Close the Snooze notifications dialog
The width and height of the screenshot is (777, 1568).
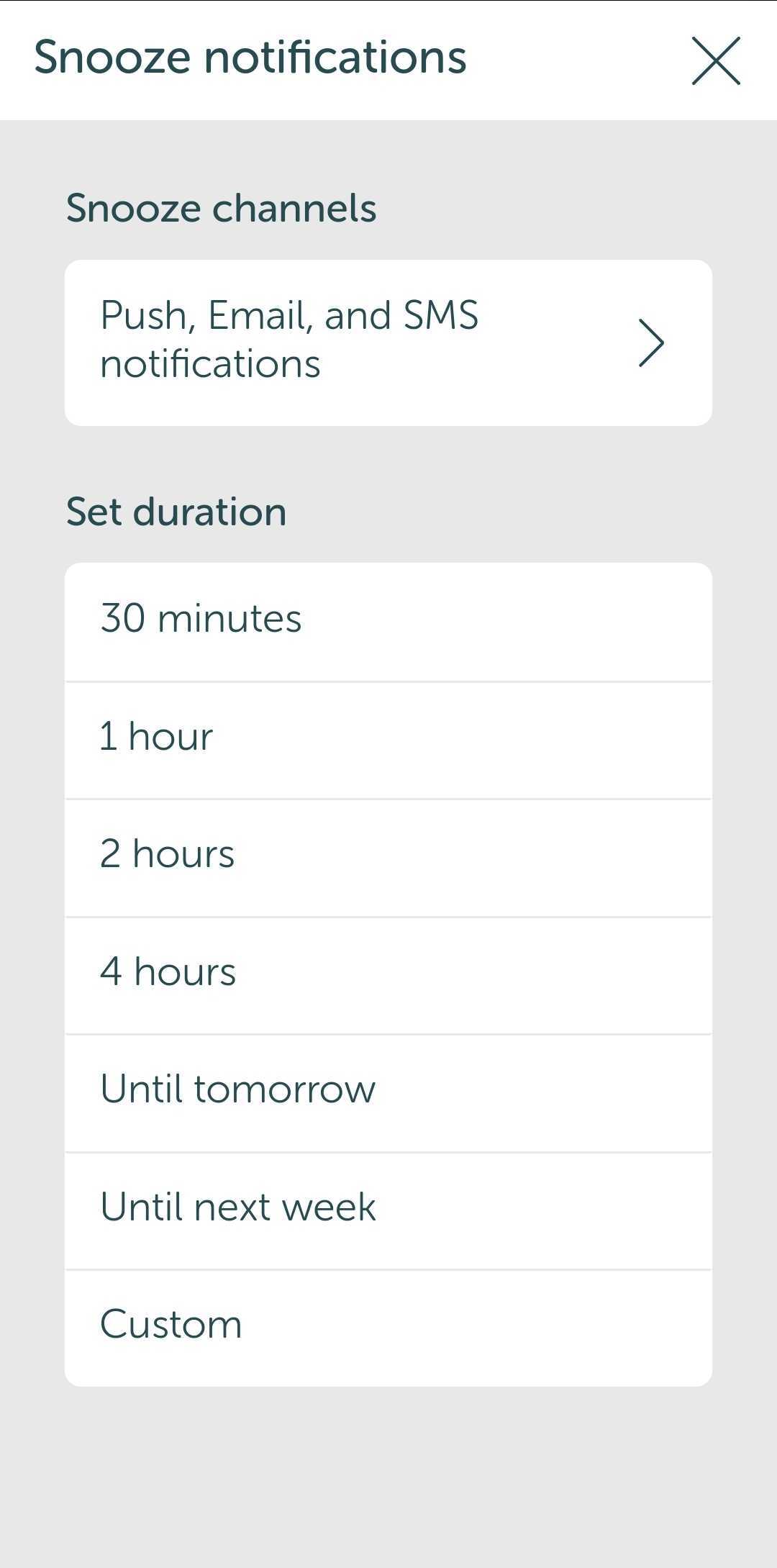pos(716,60)
